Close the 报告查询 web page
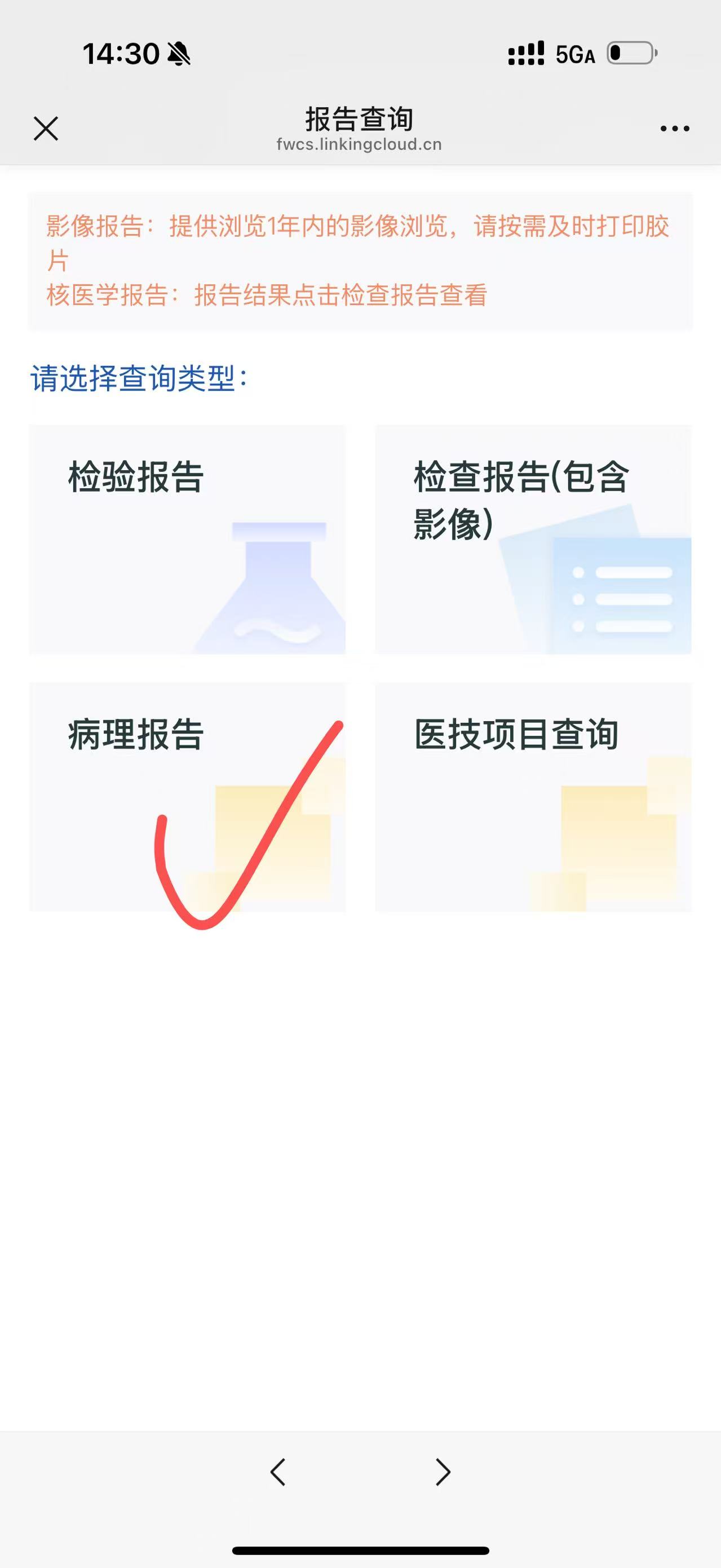This screenshot has width=721, height=1568. click(46, 129)
